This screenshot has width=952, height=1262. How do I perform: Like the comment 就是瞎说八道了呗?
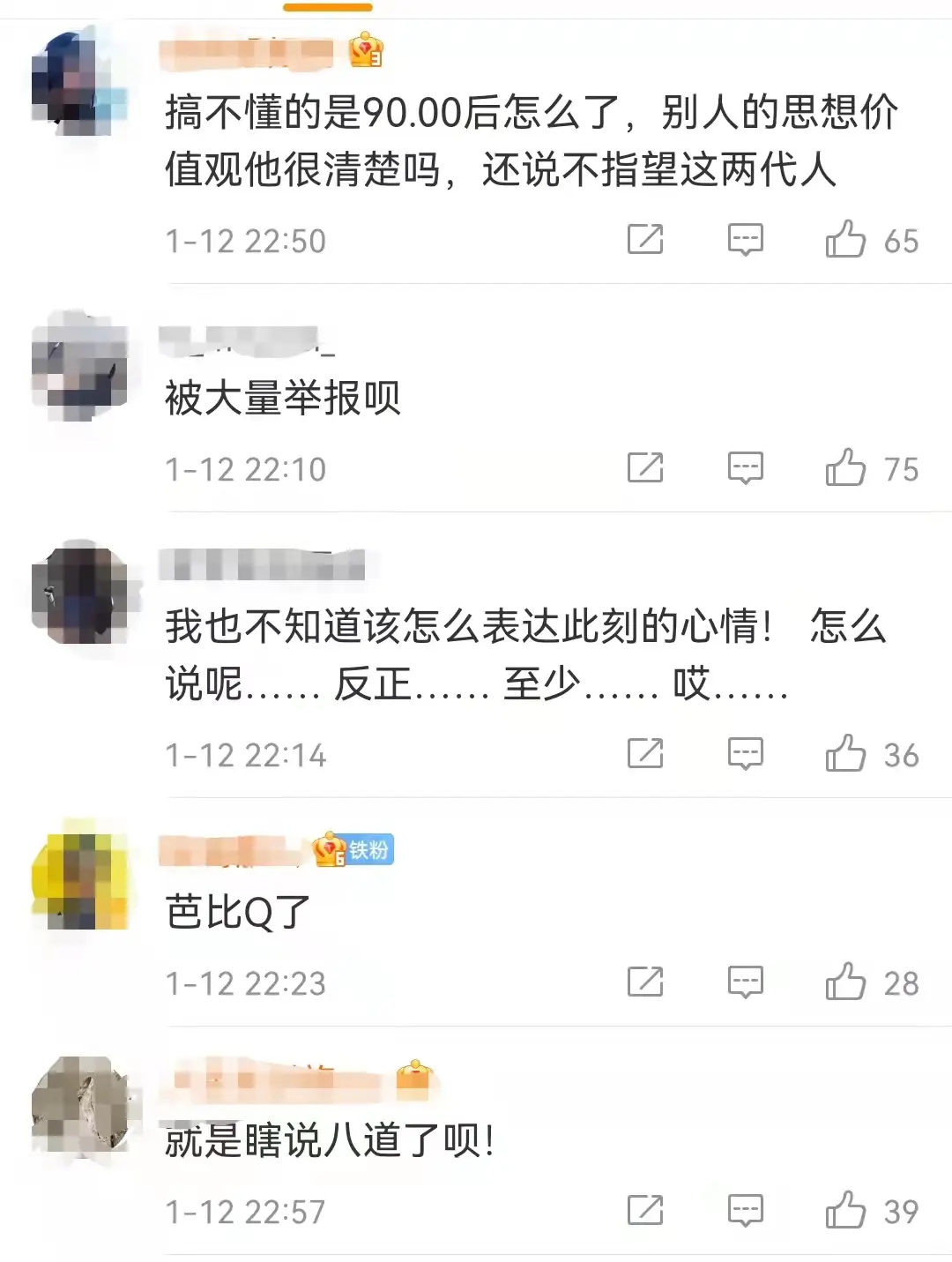pyautogui.click(x=845, y=1210)
